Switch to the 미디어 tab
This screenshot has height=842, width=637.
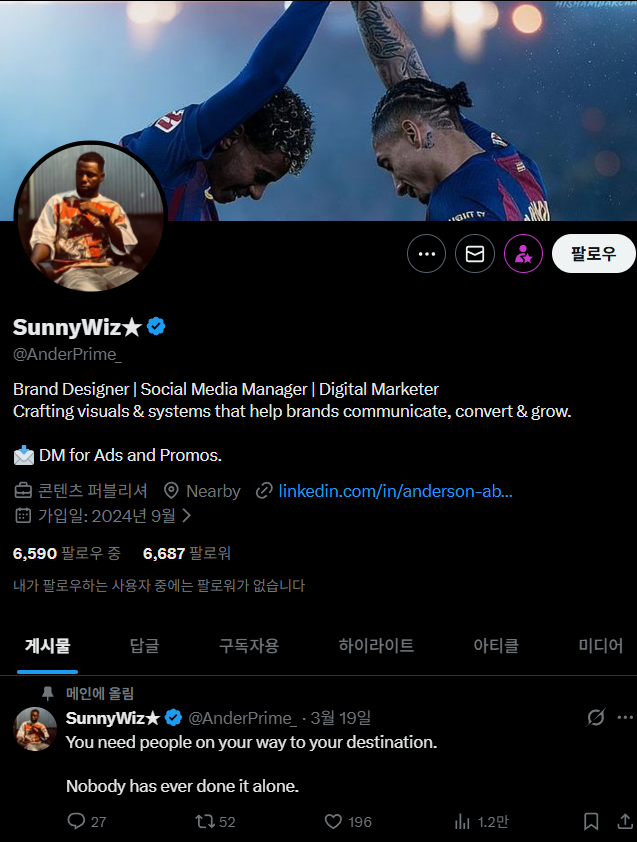(x=600, y=646)
